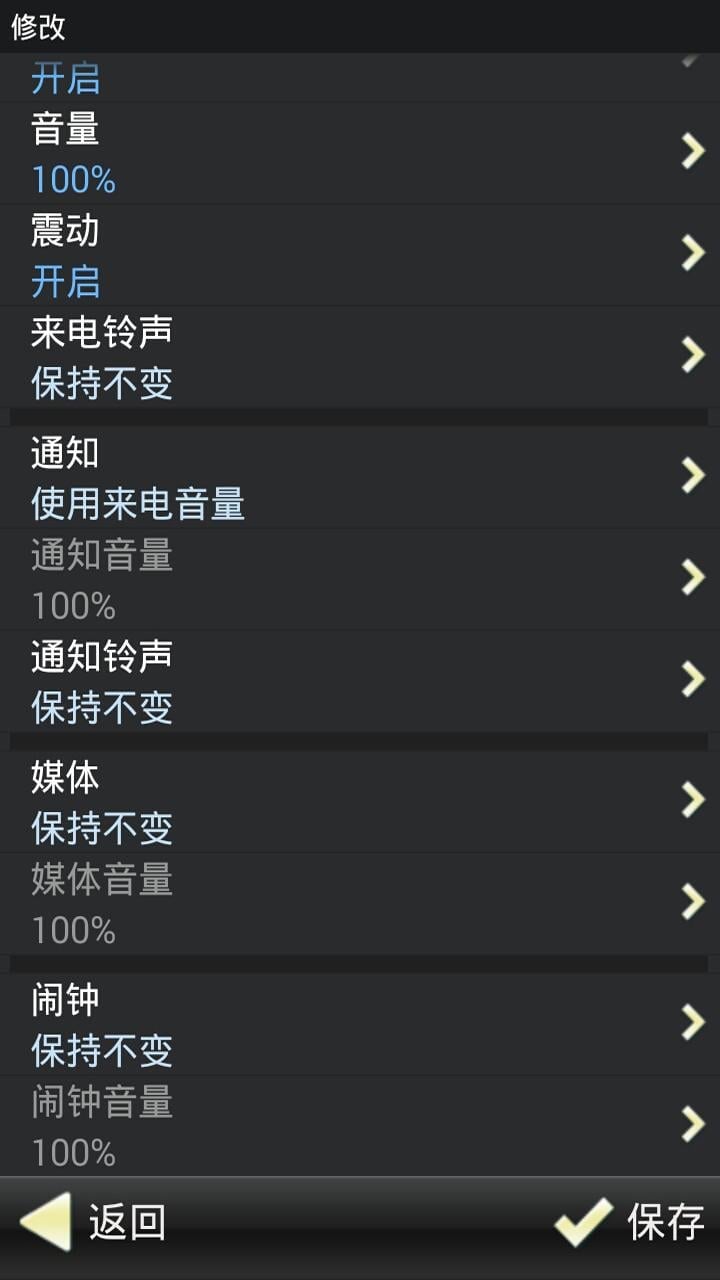The width and height of the screenshot is (720, 1280).
Task: Tap the arrow icon next to 闹钟
Action: [x=694, y=1022]
